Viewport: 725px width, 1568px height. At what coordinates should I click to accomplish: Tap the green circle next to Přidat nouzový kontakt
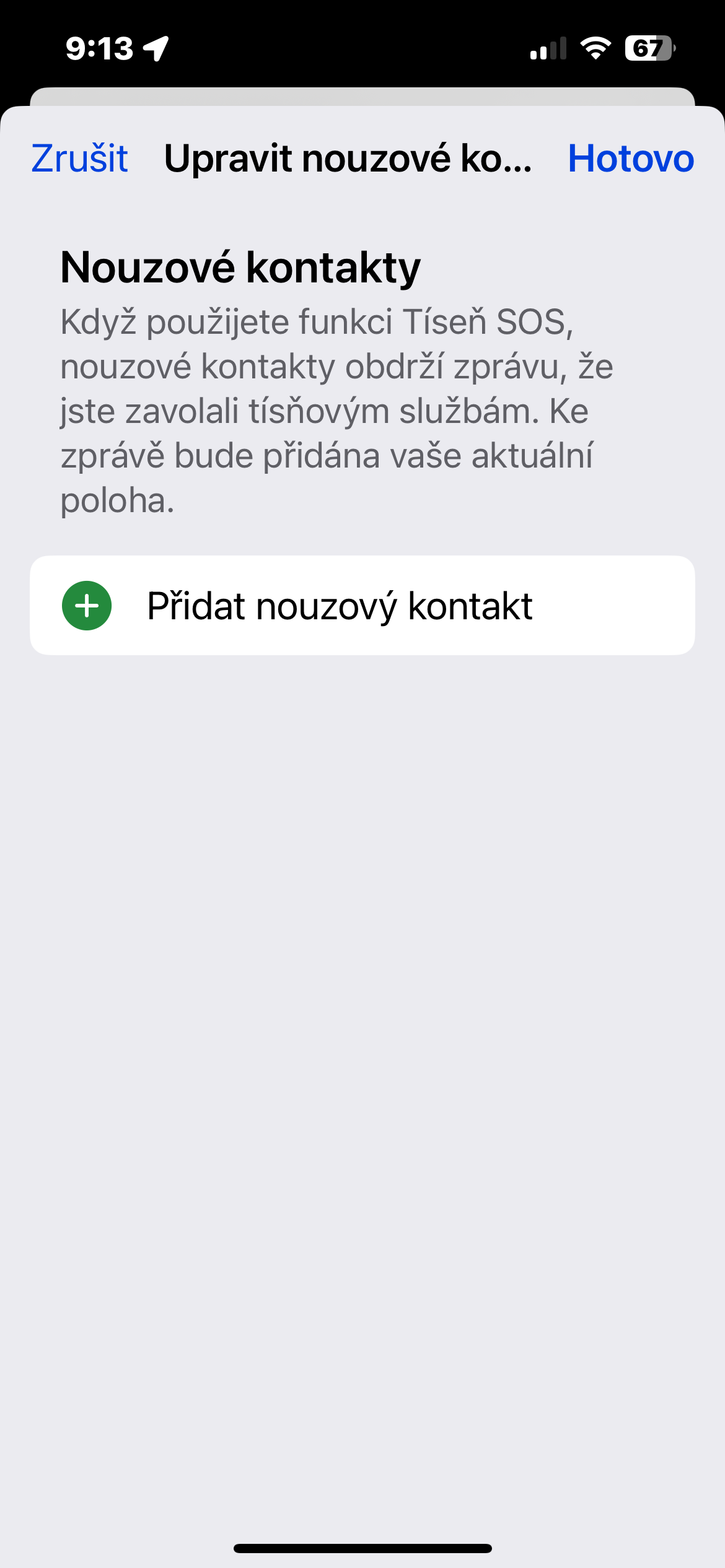87,606
